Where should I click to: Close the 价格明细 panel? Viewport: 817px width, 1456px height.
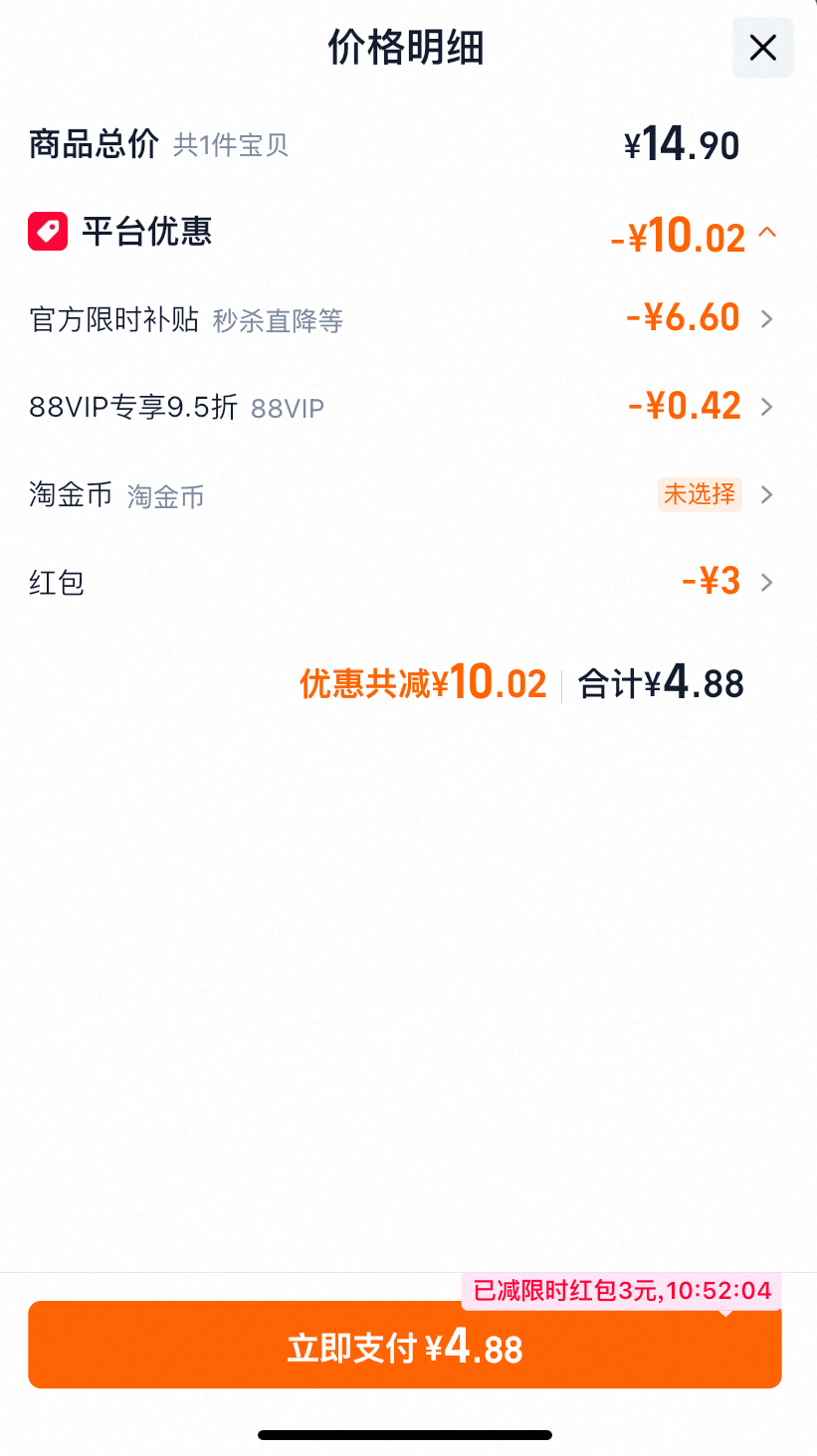click(x=762, y=47)
